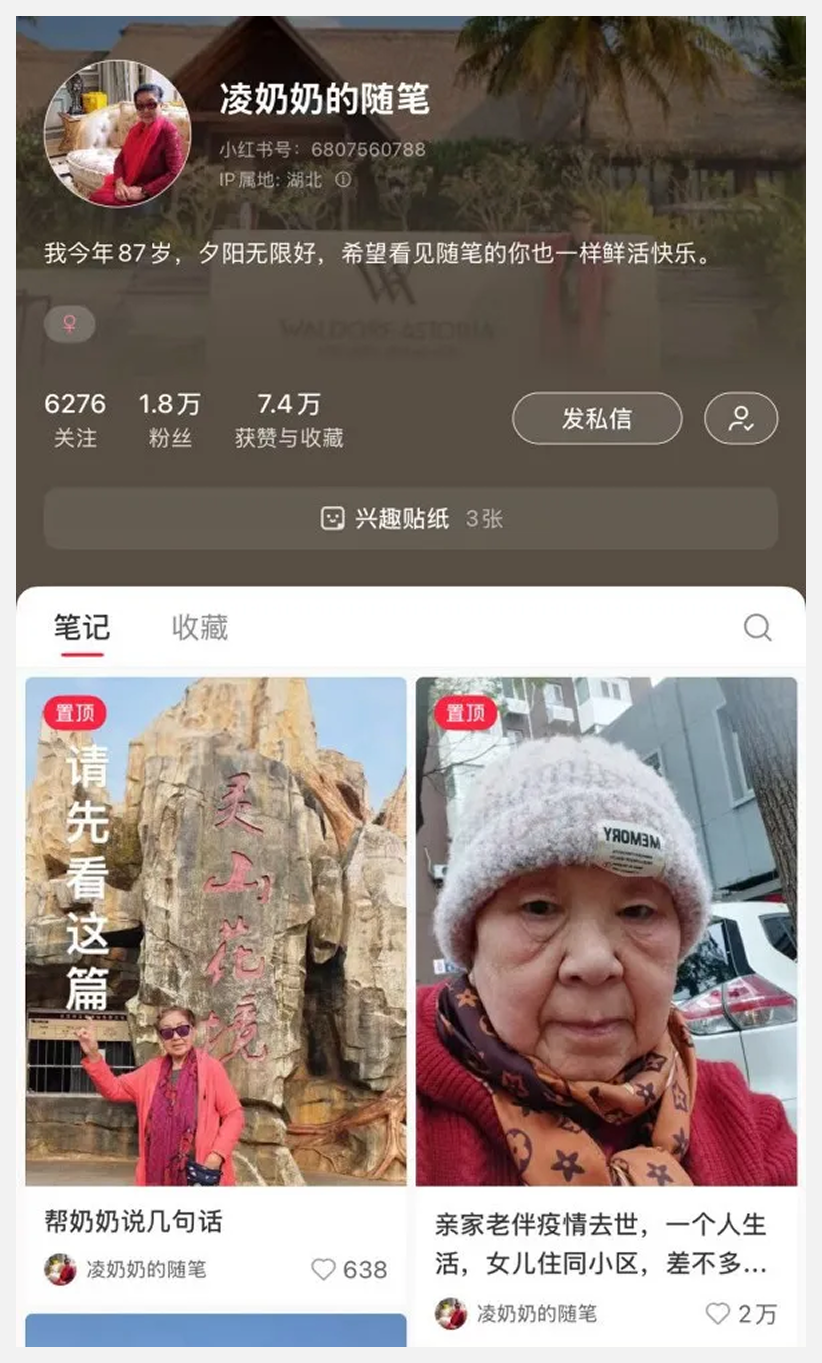Image resolution: width=822 pixels, height=1363 pixels.
Task: View the 关注 following list
Action: tap(75, 419)
